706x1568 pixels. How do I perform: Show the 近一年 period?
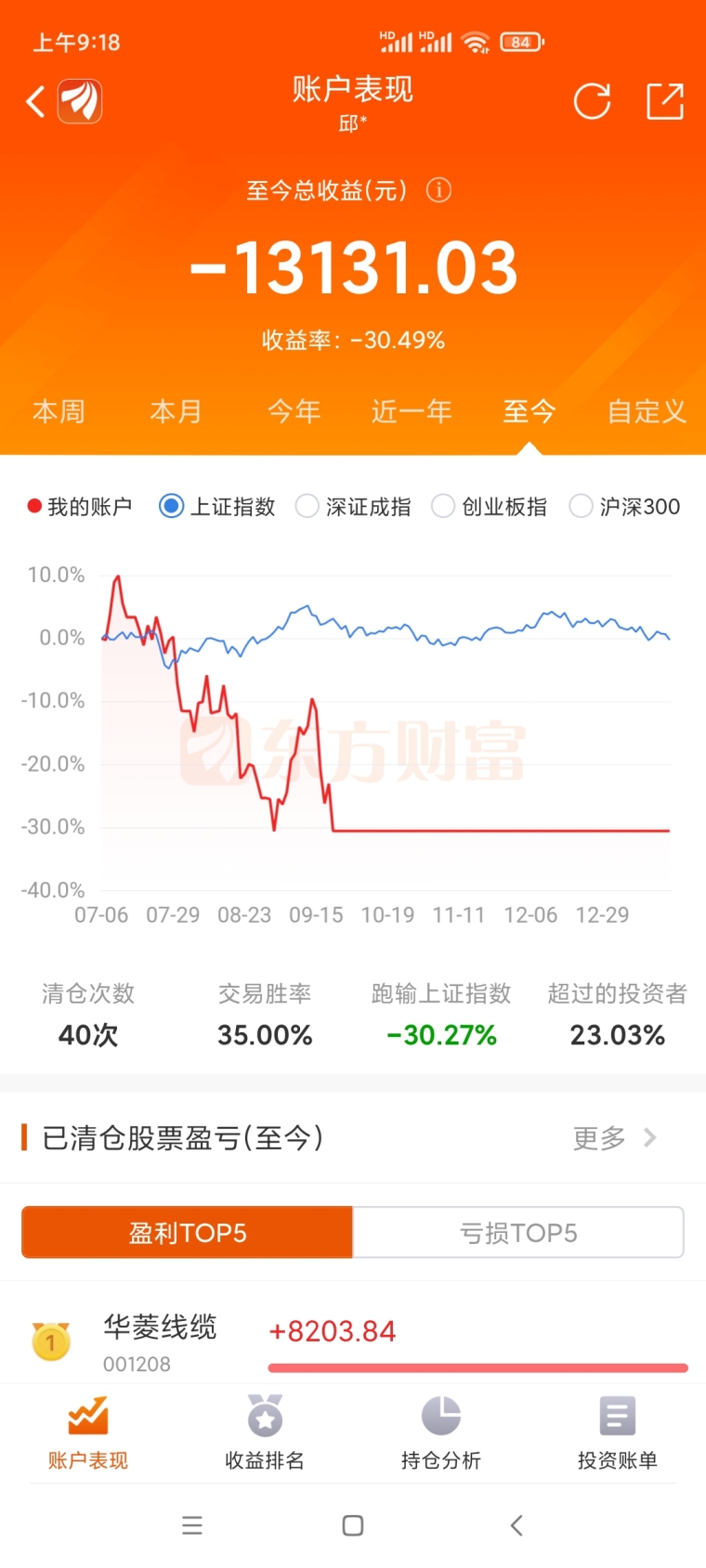pos(412,411)
